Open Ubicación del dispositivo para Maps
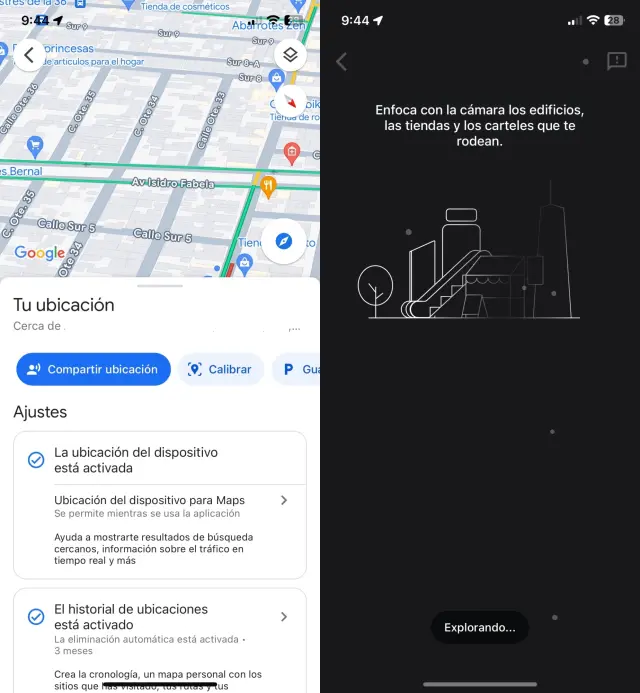The image size is (640, 693). 170,505
